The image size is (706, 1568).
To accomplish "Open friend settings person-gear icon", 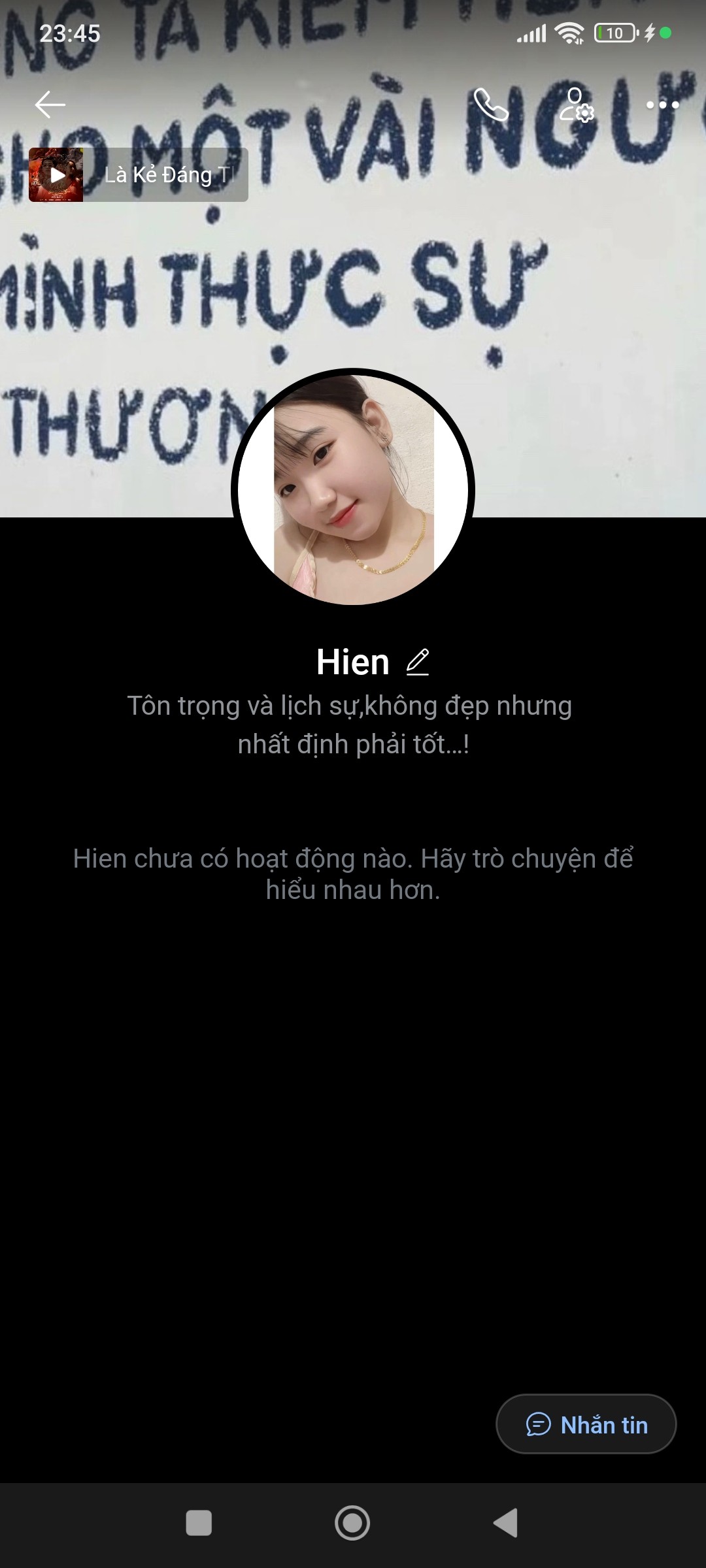I will pyautogui.click(x=576, y=105).
